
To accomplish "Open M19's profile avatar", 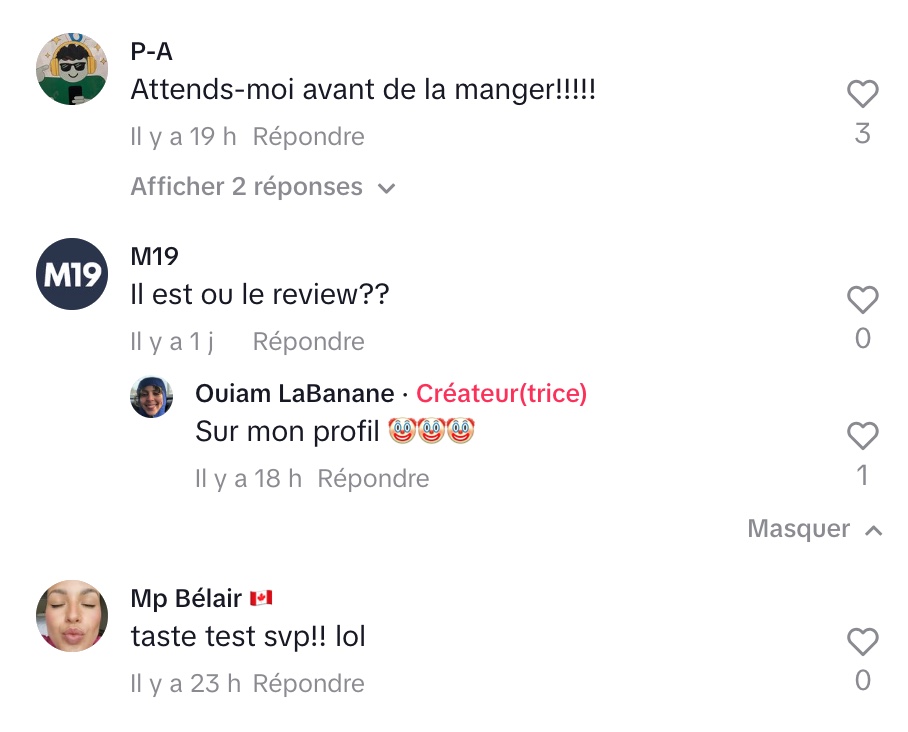I will point(71,274).
